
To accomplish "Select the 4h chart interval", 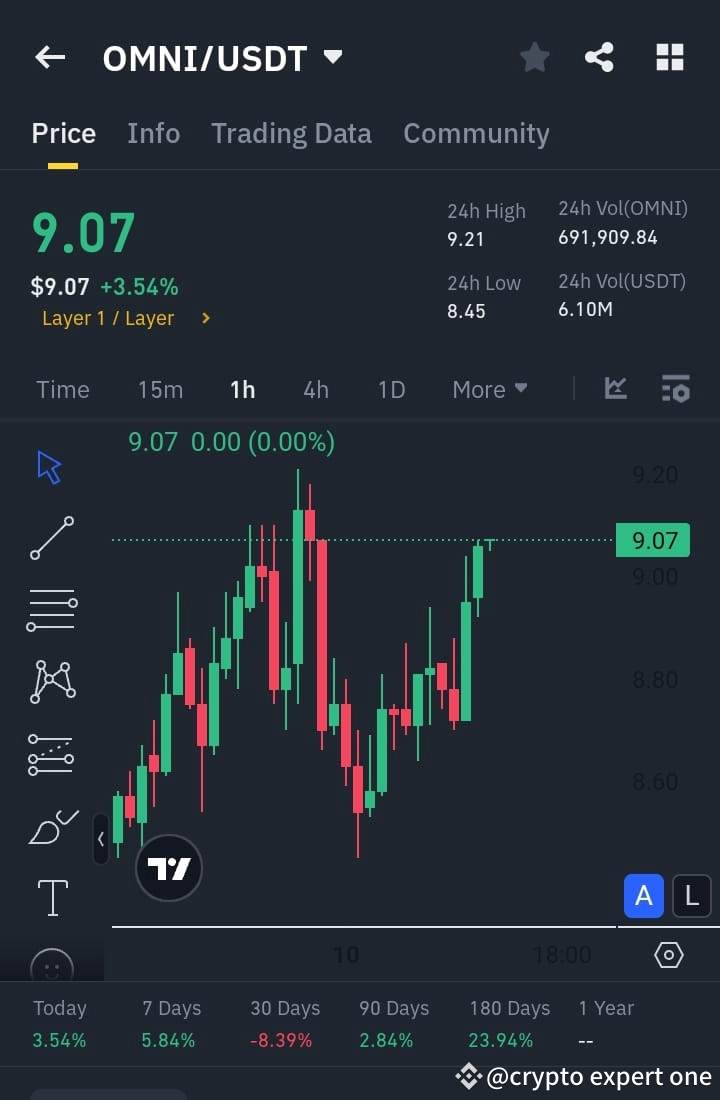I will pos(316,389).
